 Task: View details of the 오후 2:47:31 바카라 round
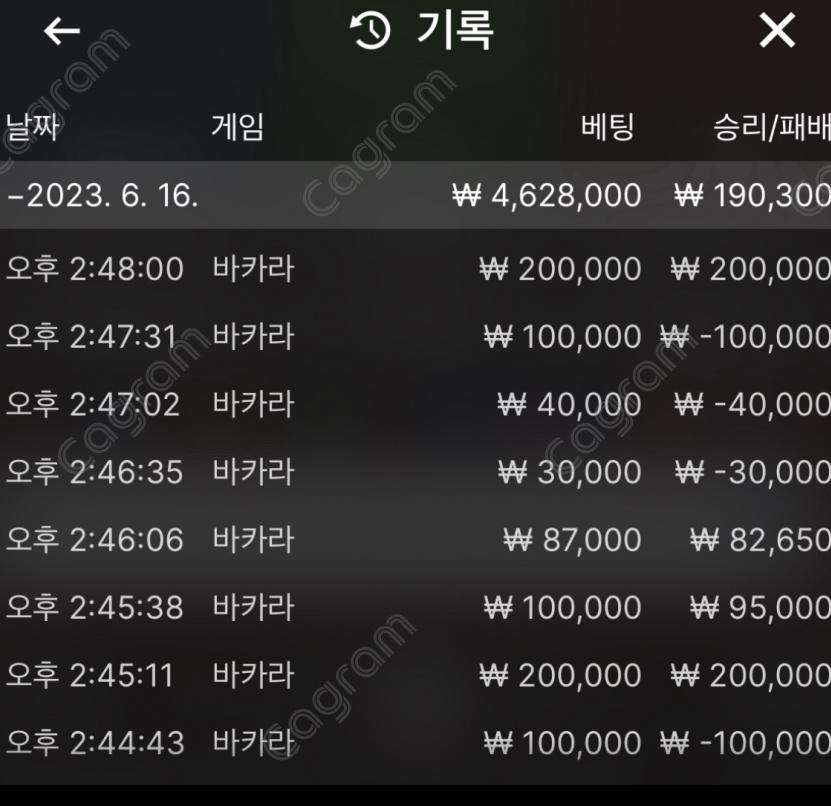click(415, 337)
